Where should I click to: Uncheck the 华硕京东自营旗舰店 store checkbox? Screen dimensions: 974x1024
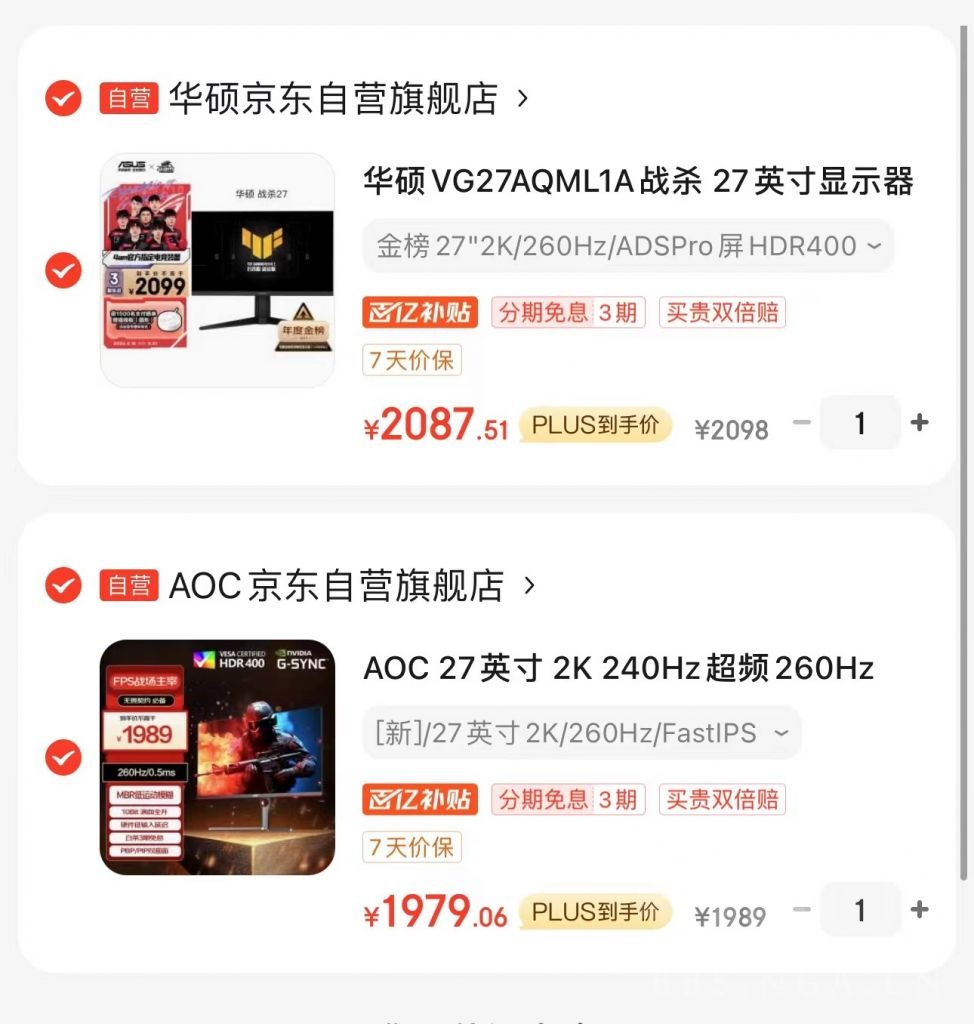[x=62, y=97]
